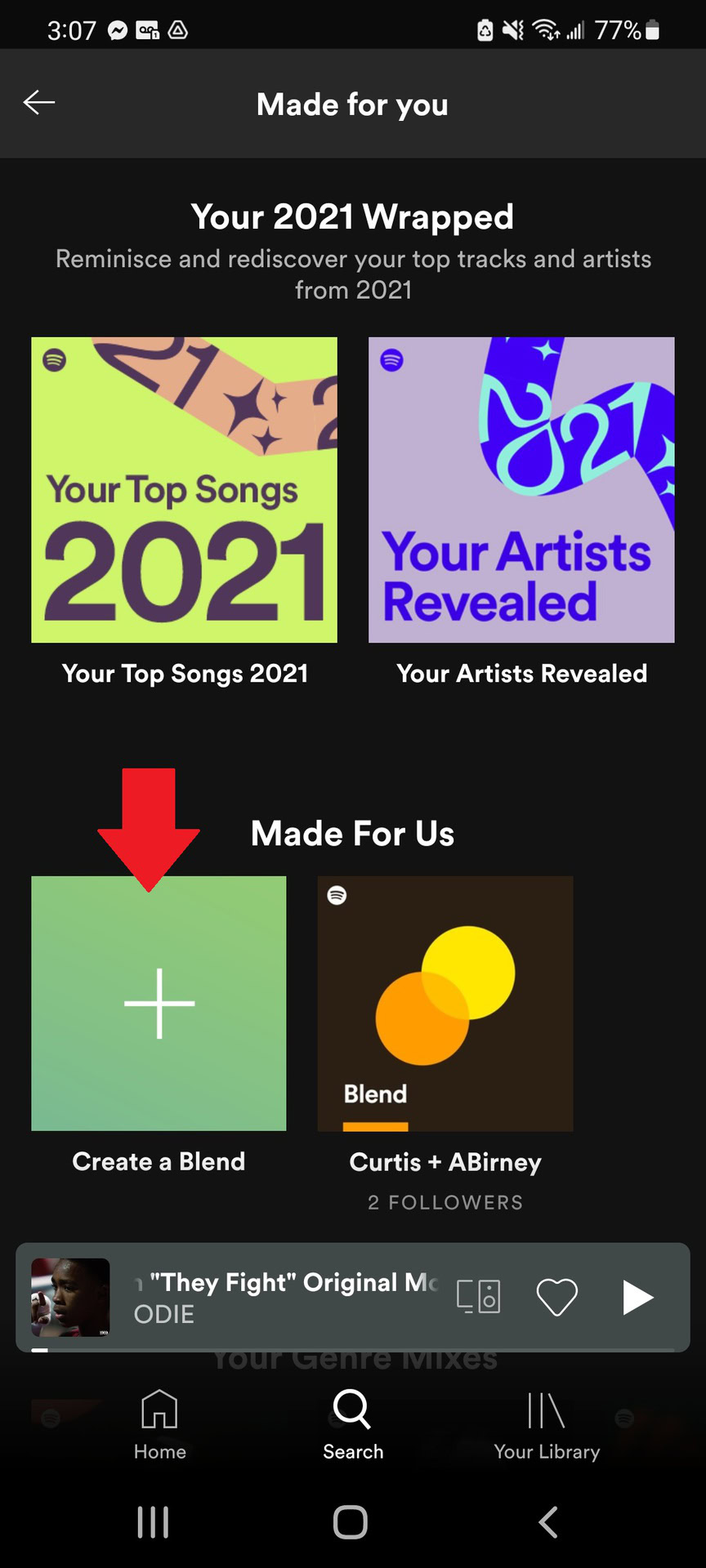This screenshot has height=1568, width=706.
Task: Like the "They Fight" track
Action: click(x=556, y=1297)
